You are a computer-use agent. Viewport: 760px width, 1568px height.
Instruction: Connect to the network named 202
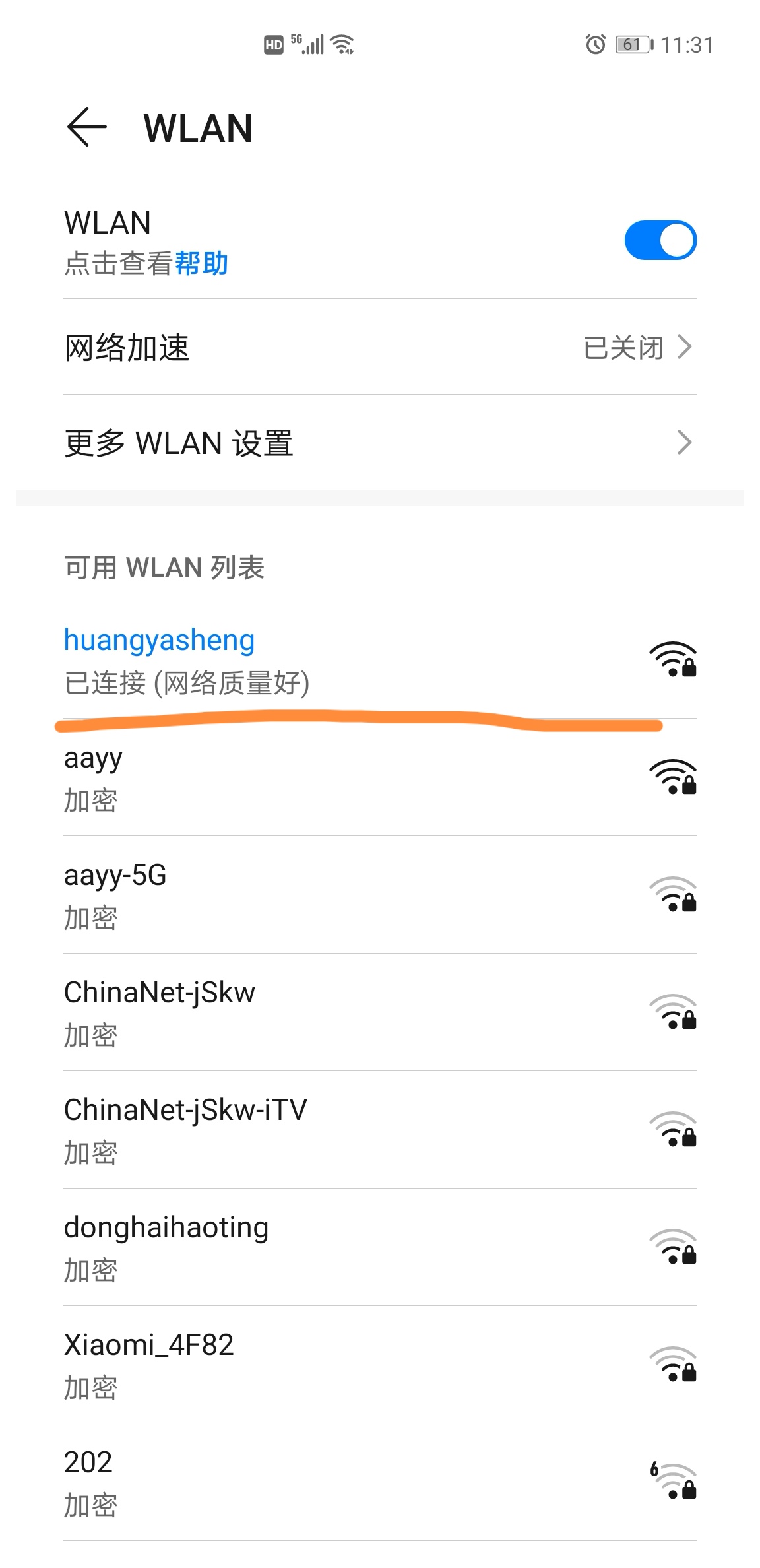click(379, 1483)
